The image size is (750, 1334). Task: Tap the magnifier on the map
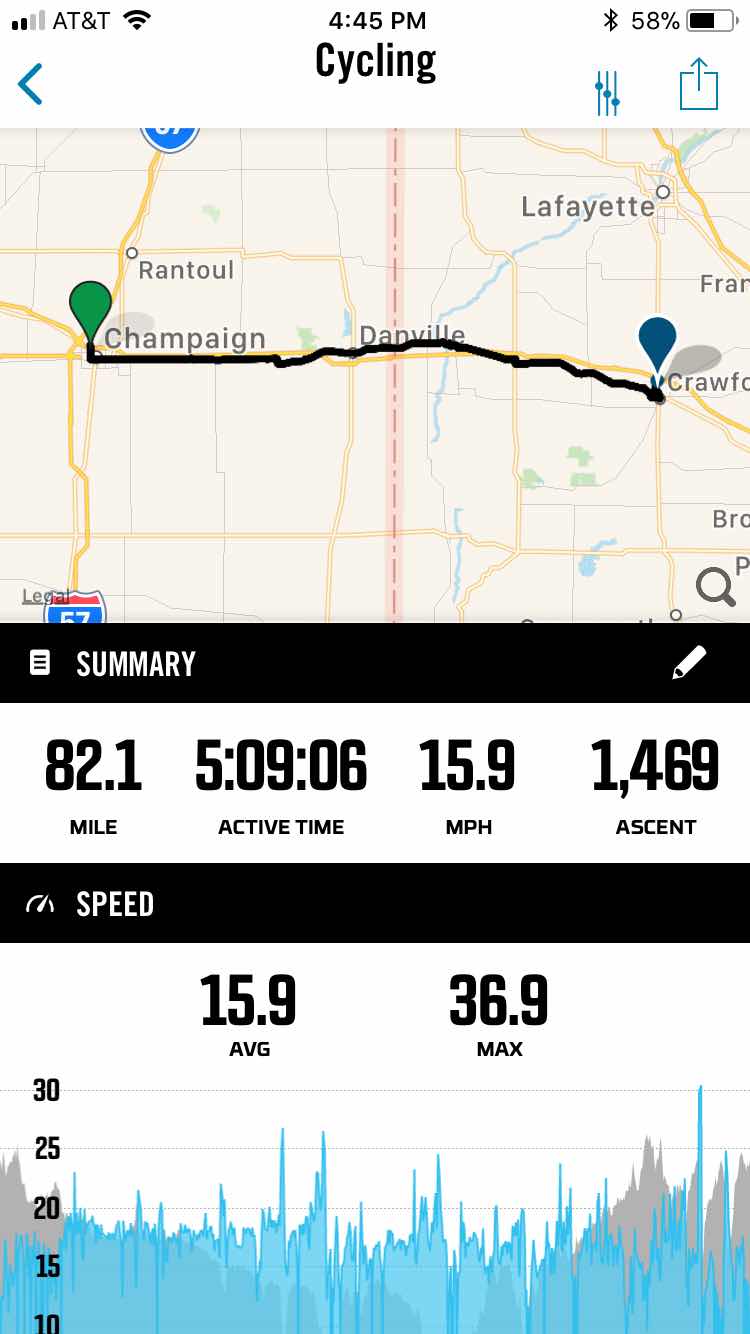point(716,587)
